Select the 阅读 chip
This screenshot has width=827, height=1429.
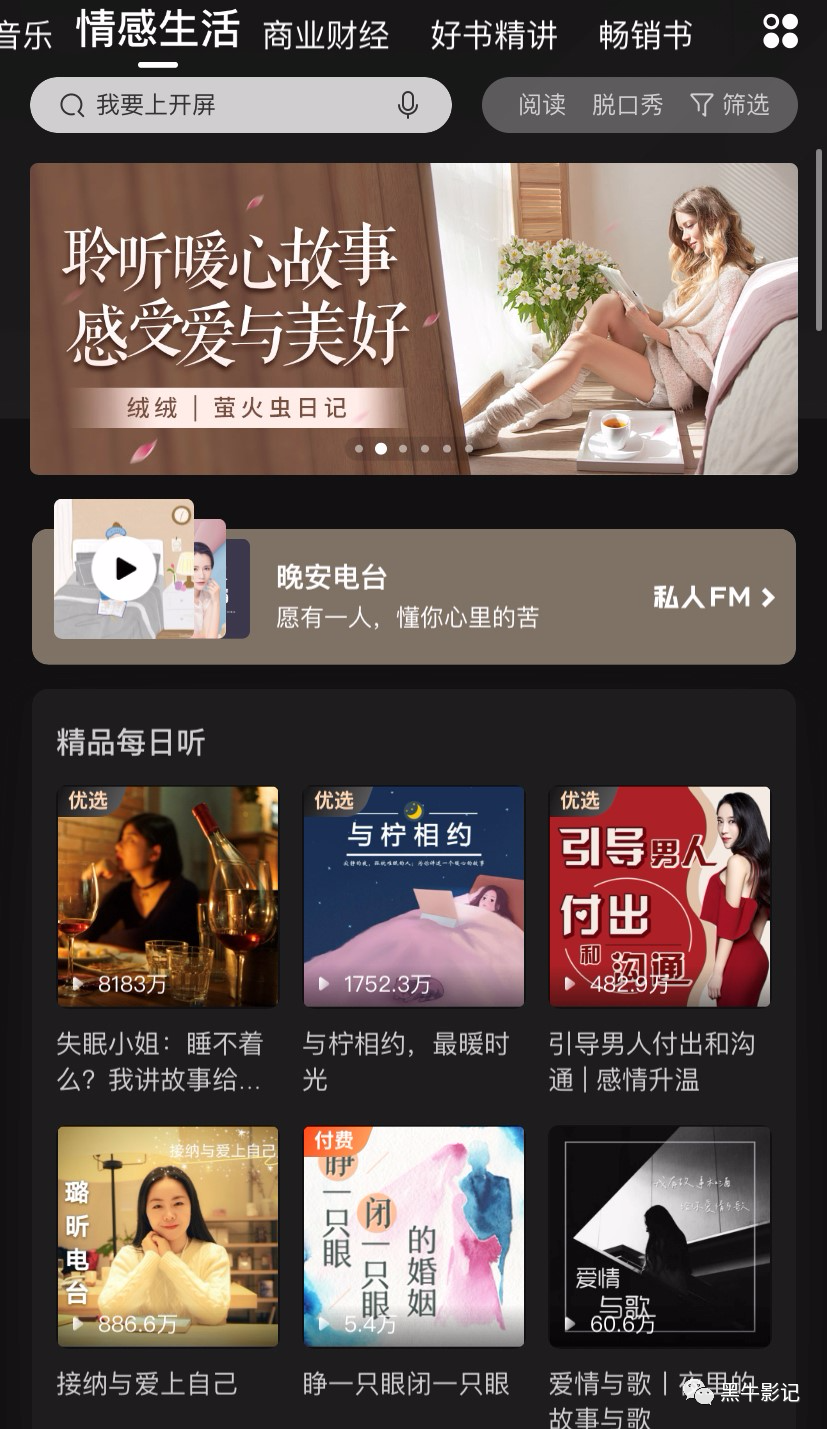542,105
